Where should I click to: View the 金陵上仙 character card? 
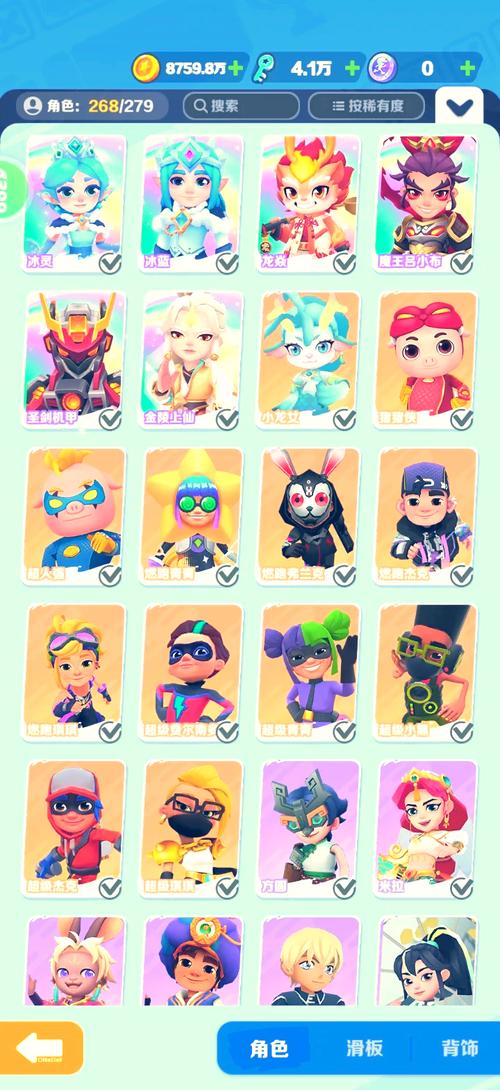192,360
